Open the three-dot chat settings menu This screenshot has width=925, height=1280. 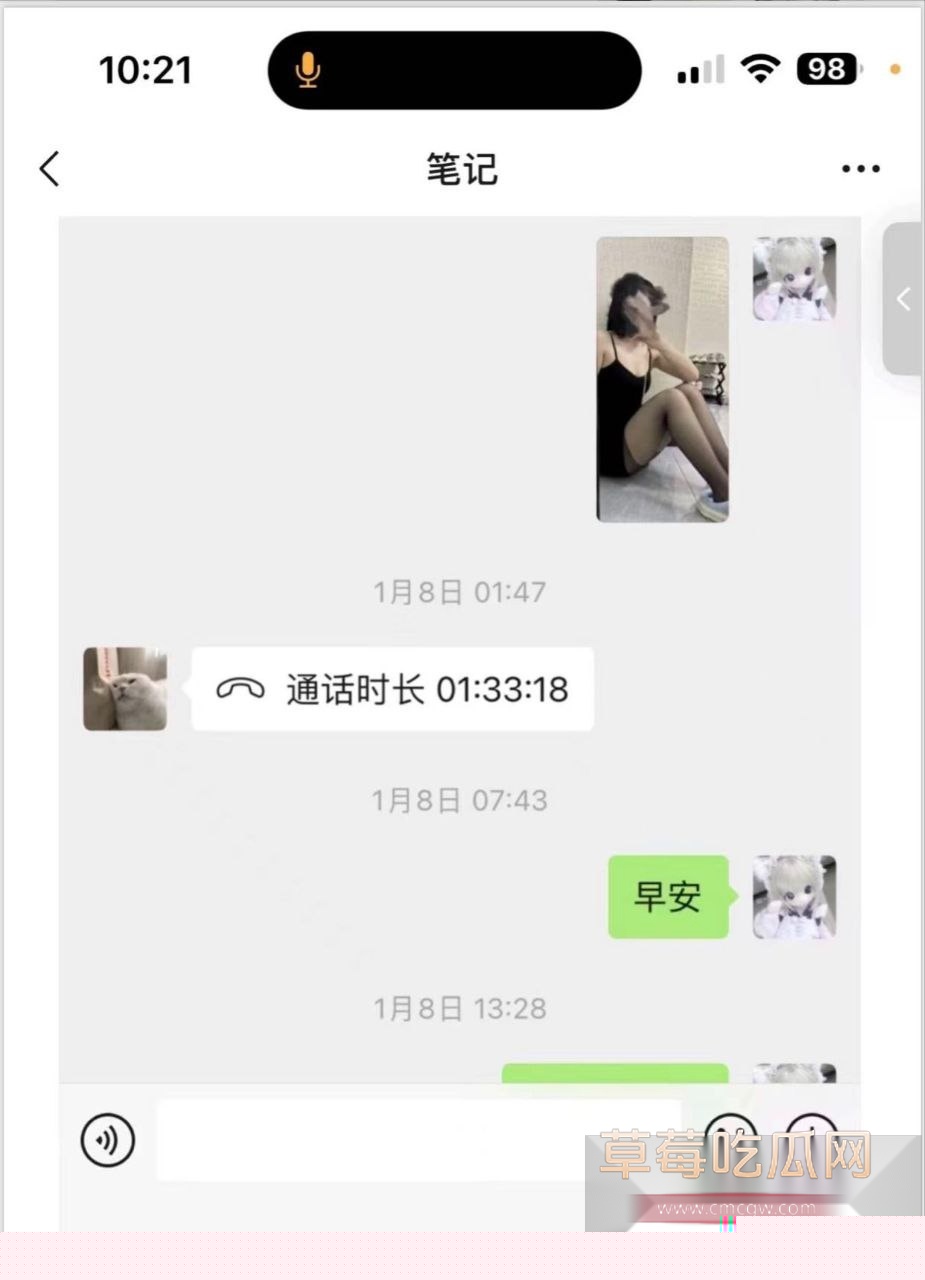click(x=860, y=169)
